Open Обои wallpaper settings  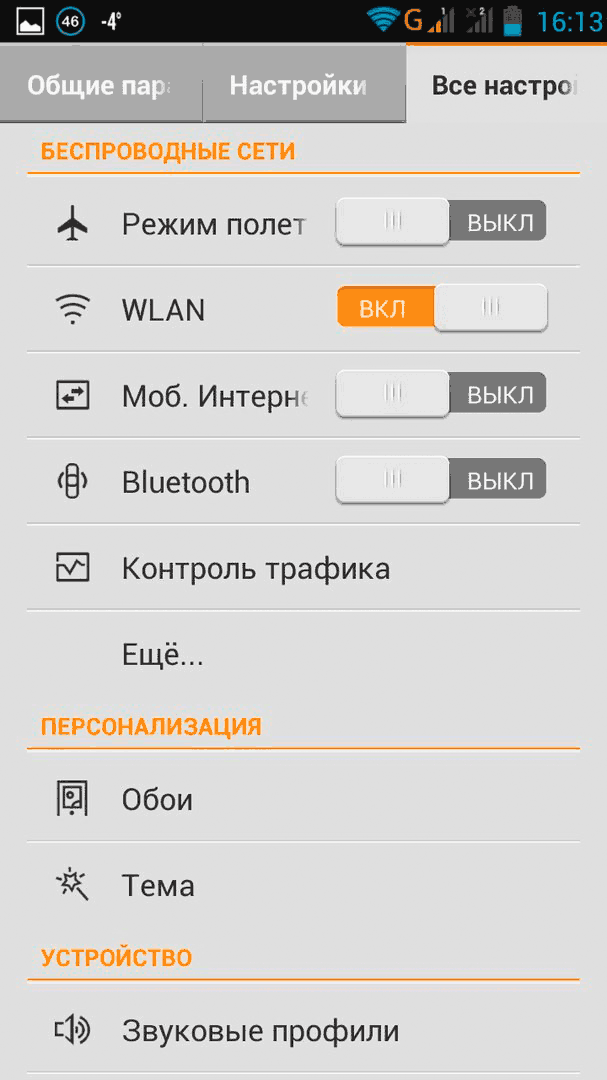(303, 798)
